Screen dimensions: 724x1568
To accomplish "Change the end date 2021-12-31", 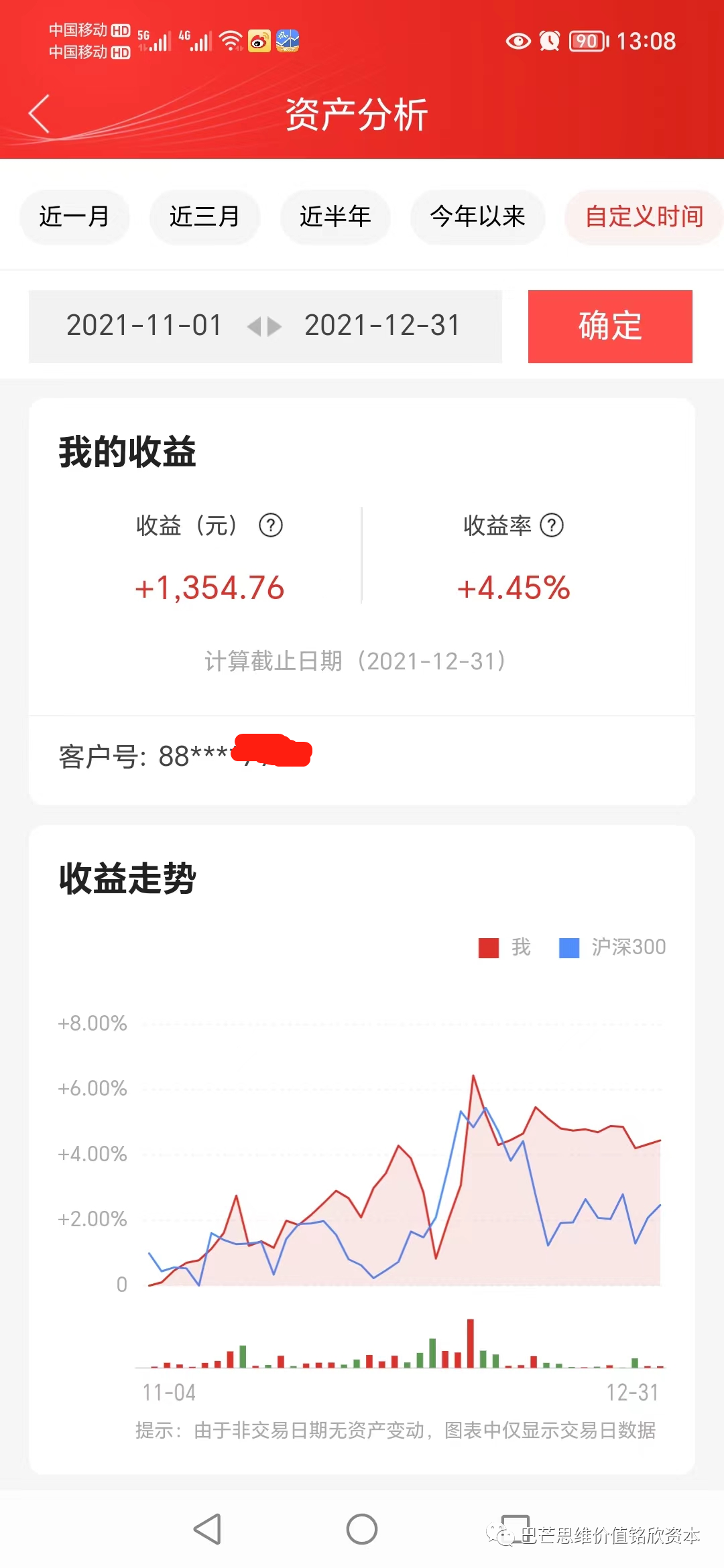I will (382, 326).
